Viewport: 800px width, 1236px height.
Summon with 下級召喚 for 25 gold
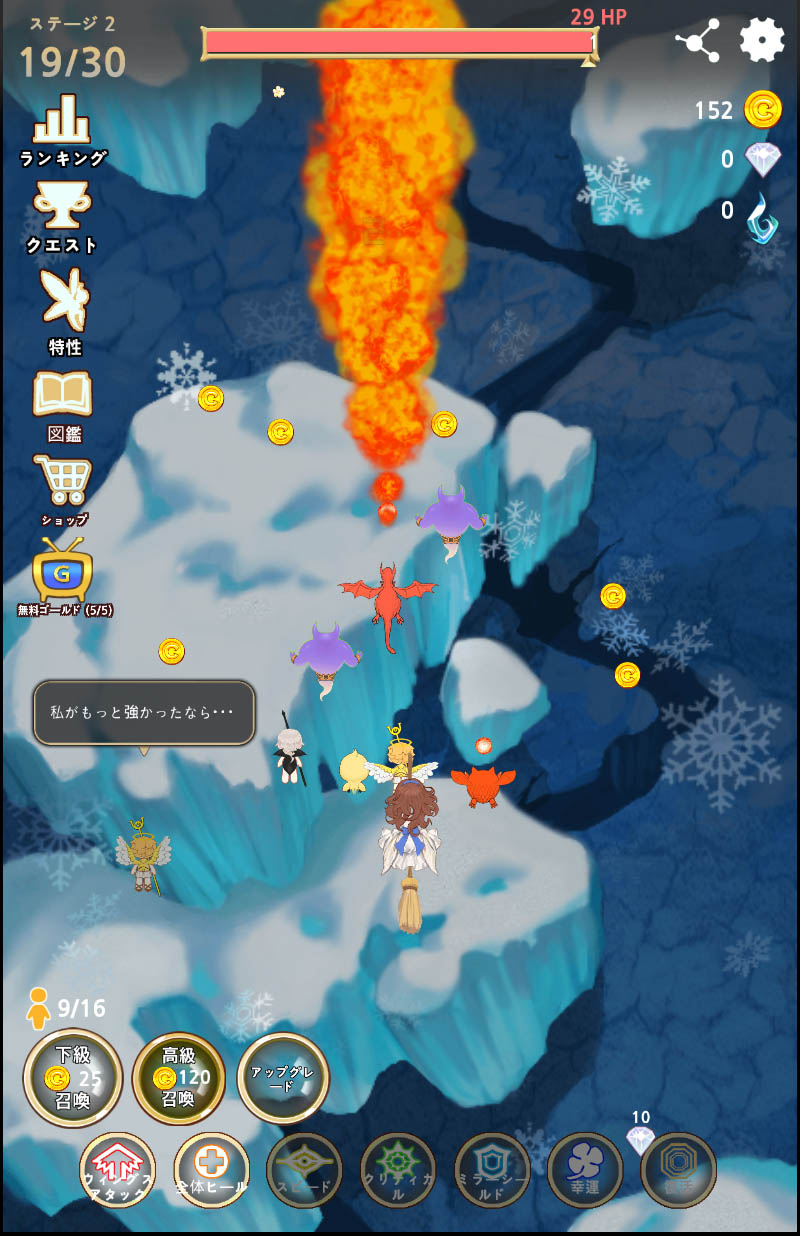point(73,1079)
